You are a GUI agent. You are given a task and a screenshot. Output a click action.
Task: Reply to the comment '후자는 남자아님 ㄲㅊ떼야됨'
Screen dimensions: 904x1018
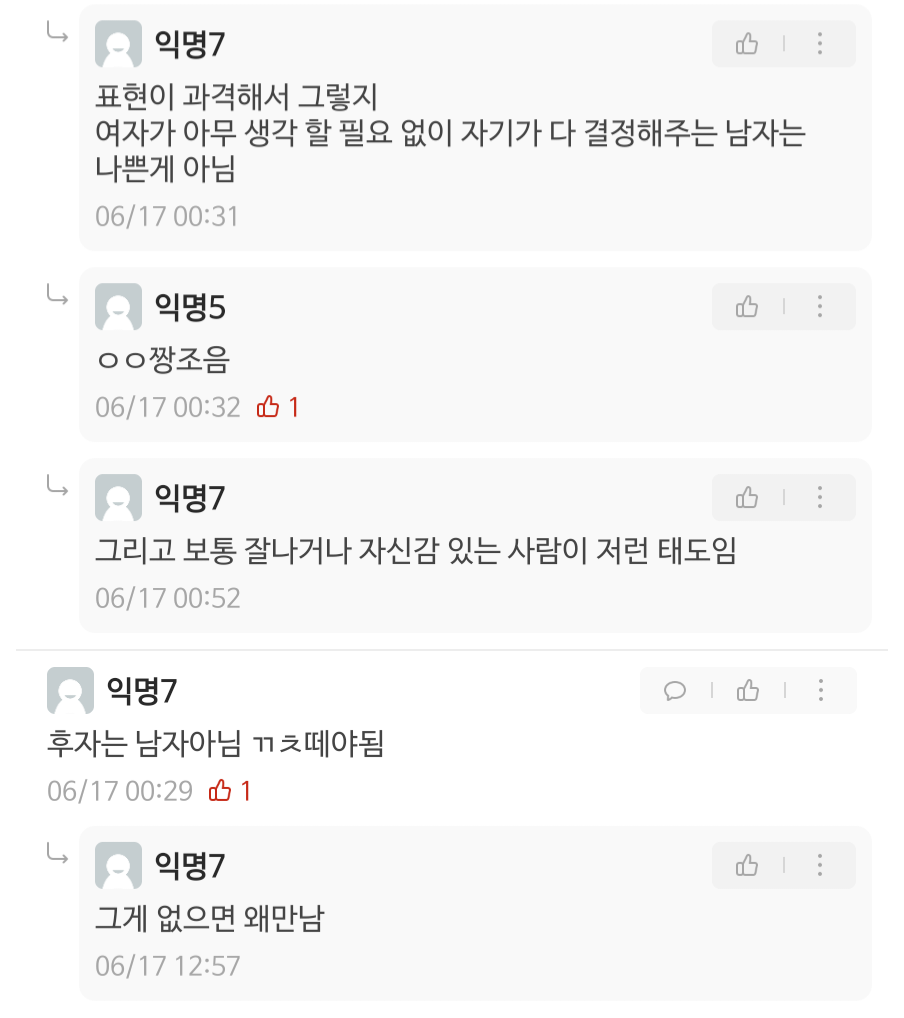(675, 690)
